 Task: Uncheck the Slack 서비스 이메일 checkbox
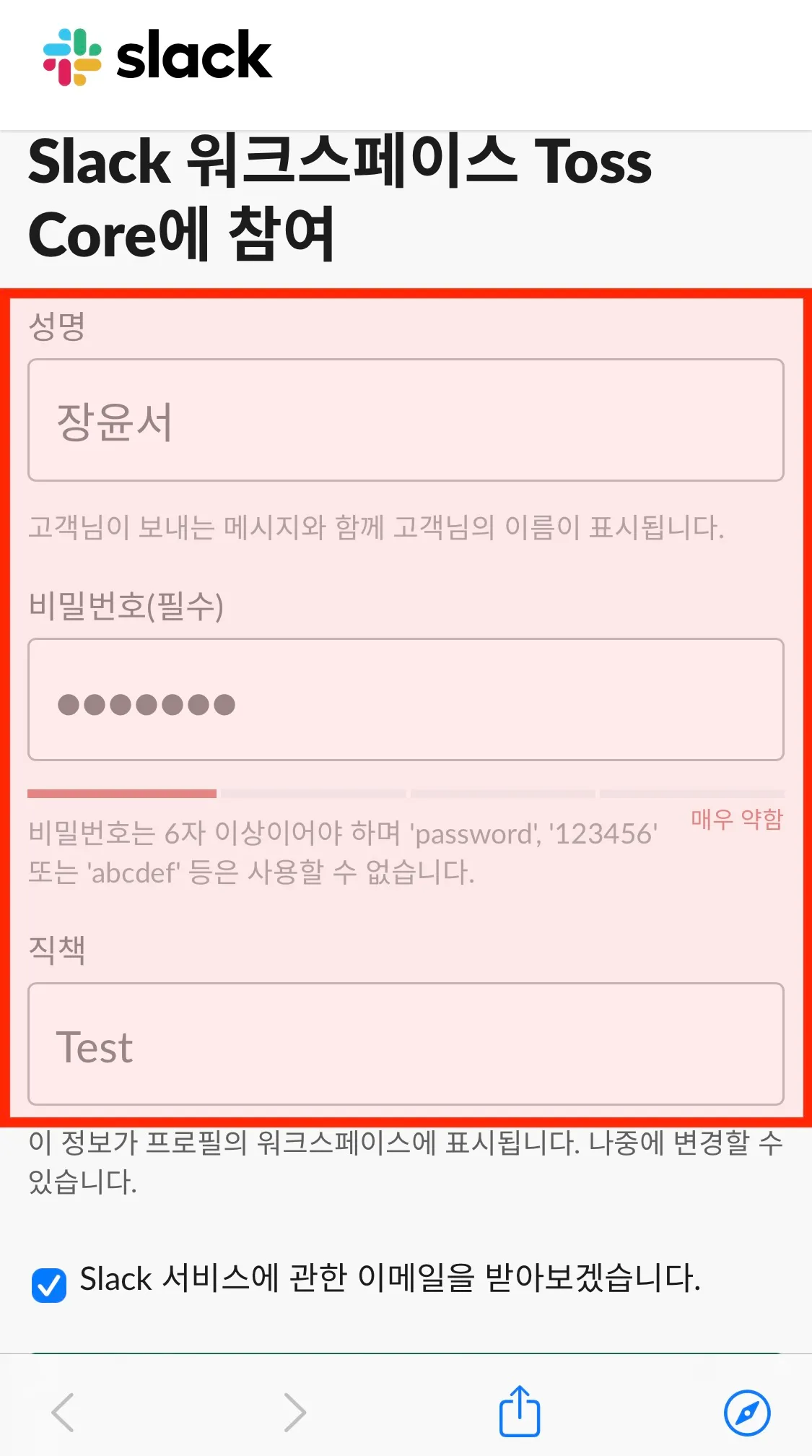49,1285
